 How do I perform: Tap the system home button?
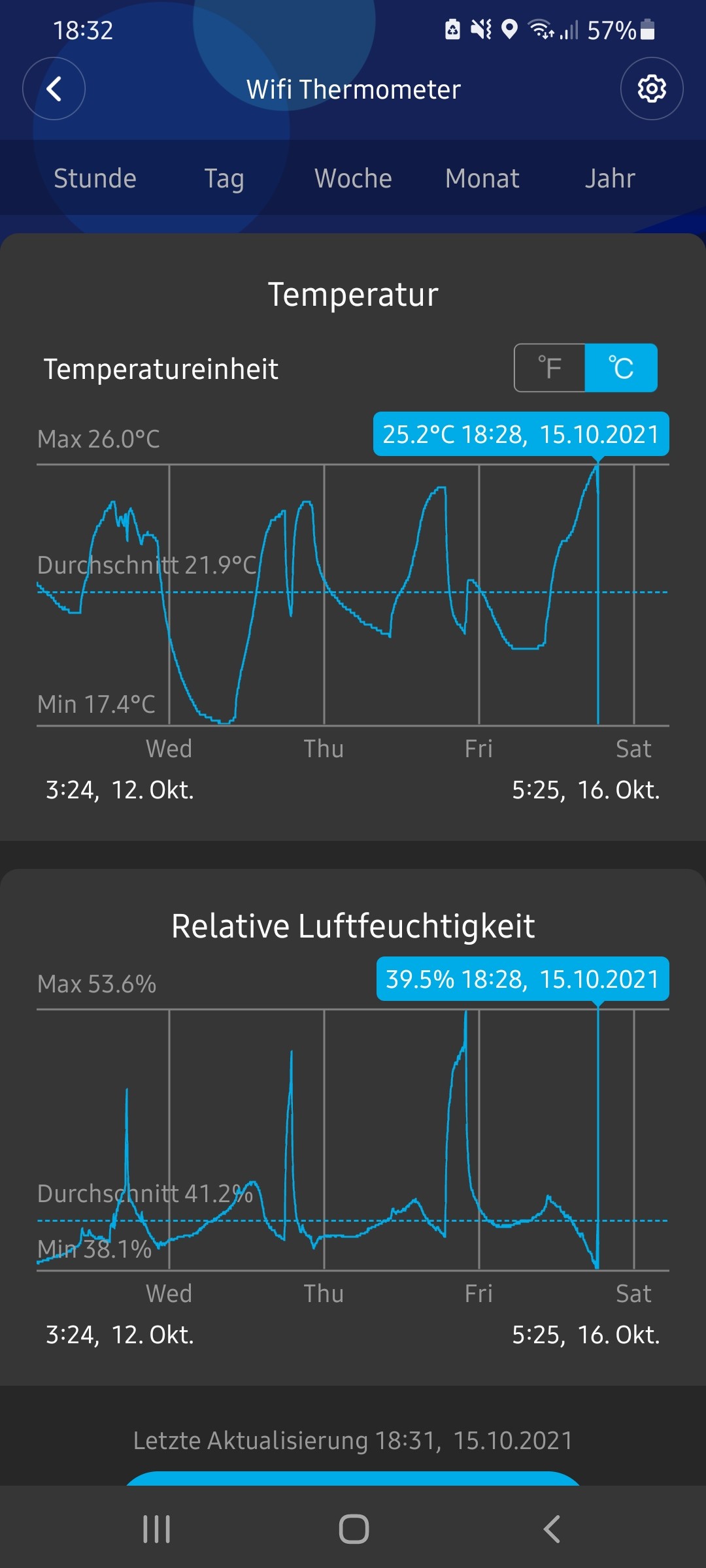[x=354, y=1529]
